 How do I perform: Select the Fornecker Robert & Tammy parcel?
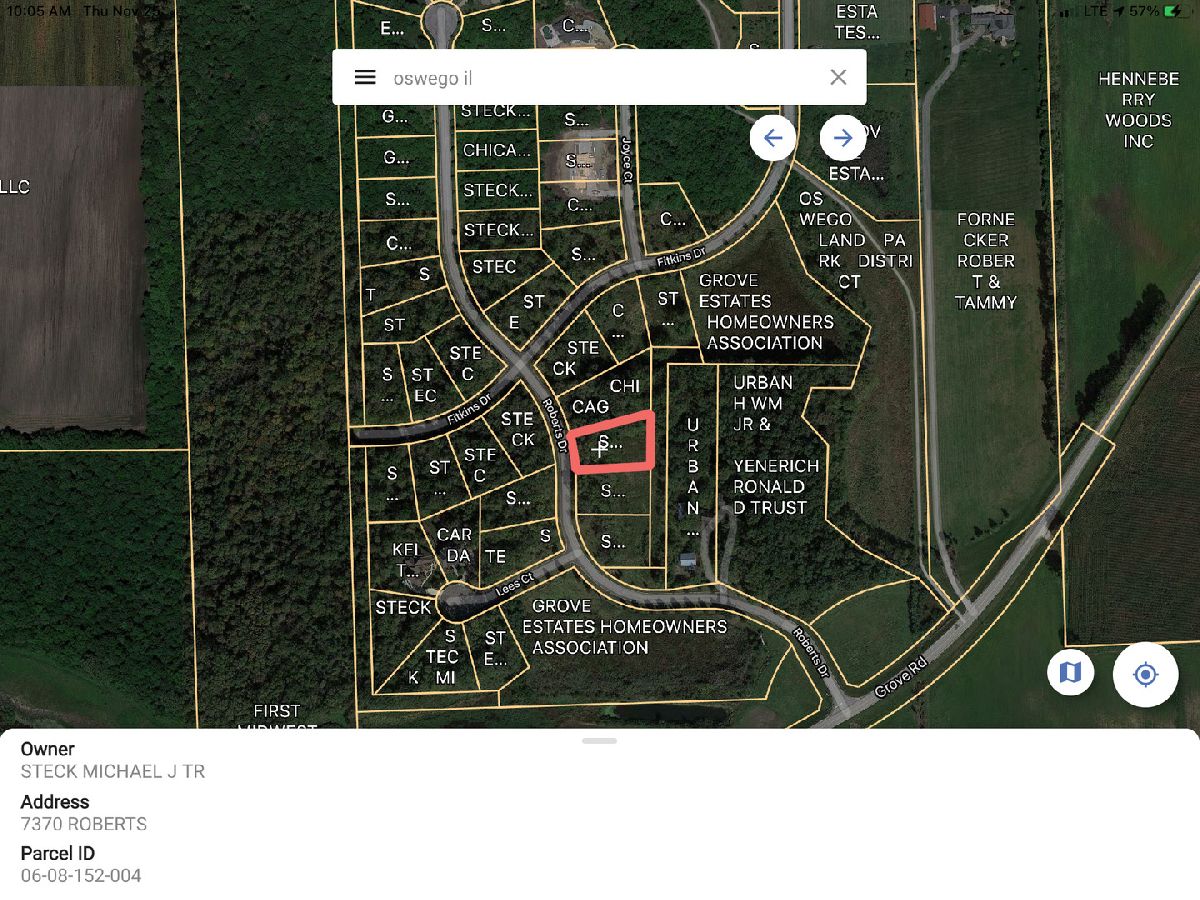coord(986,260)
